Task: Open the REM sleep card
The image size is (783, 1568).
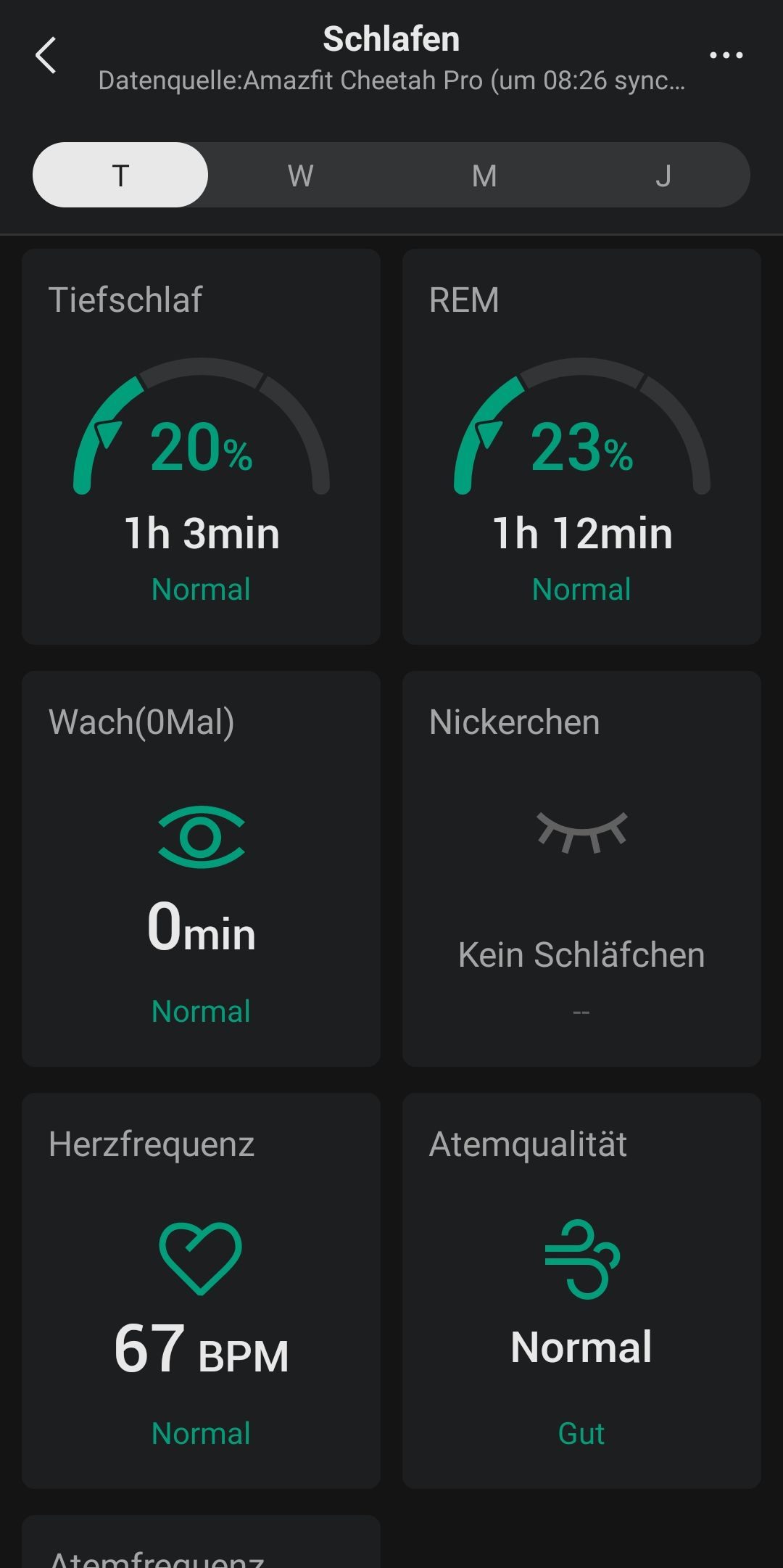Action: click(x=581, y=447)
